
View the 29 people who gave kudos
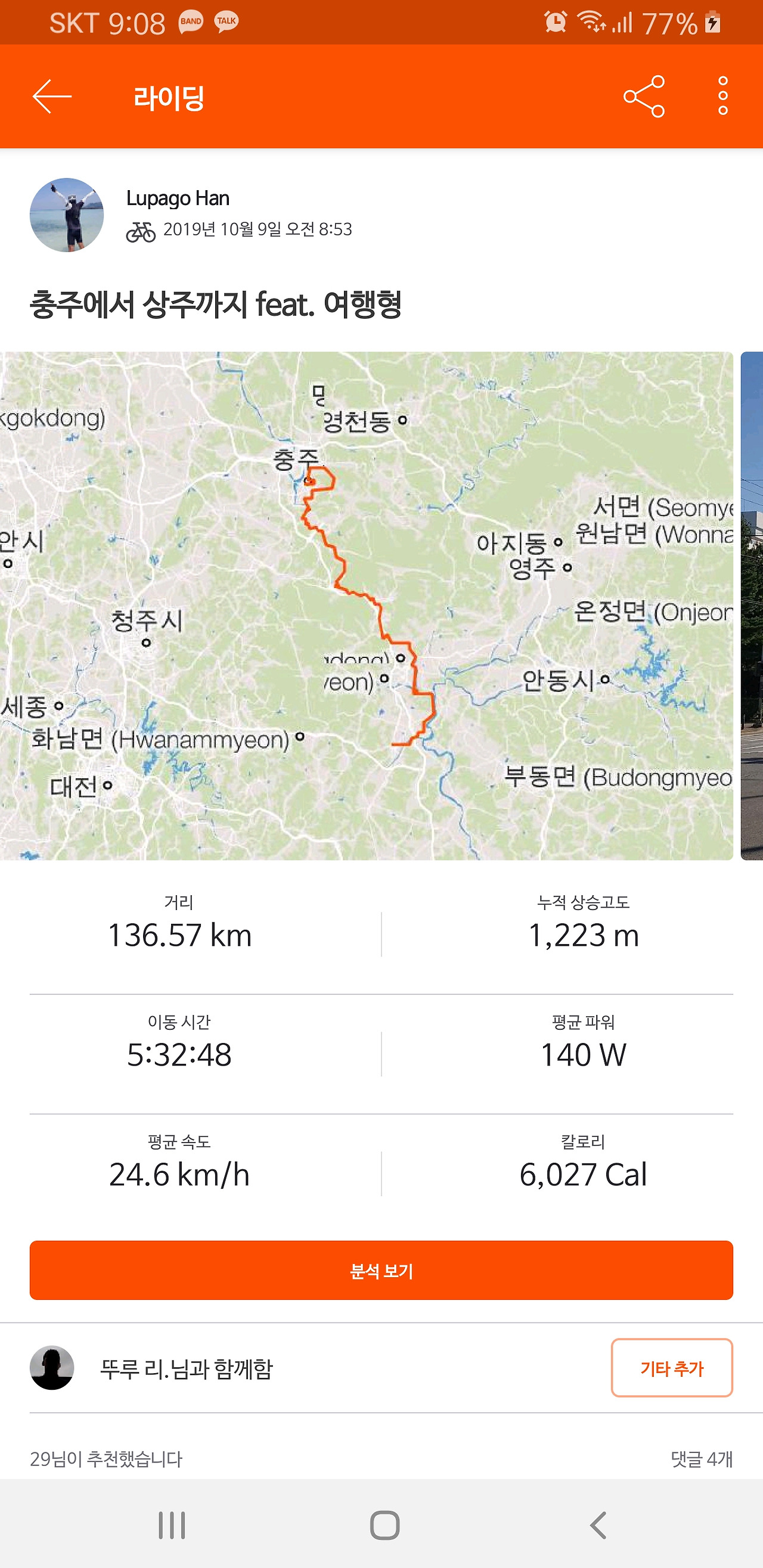click(x=106, y=1458)
